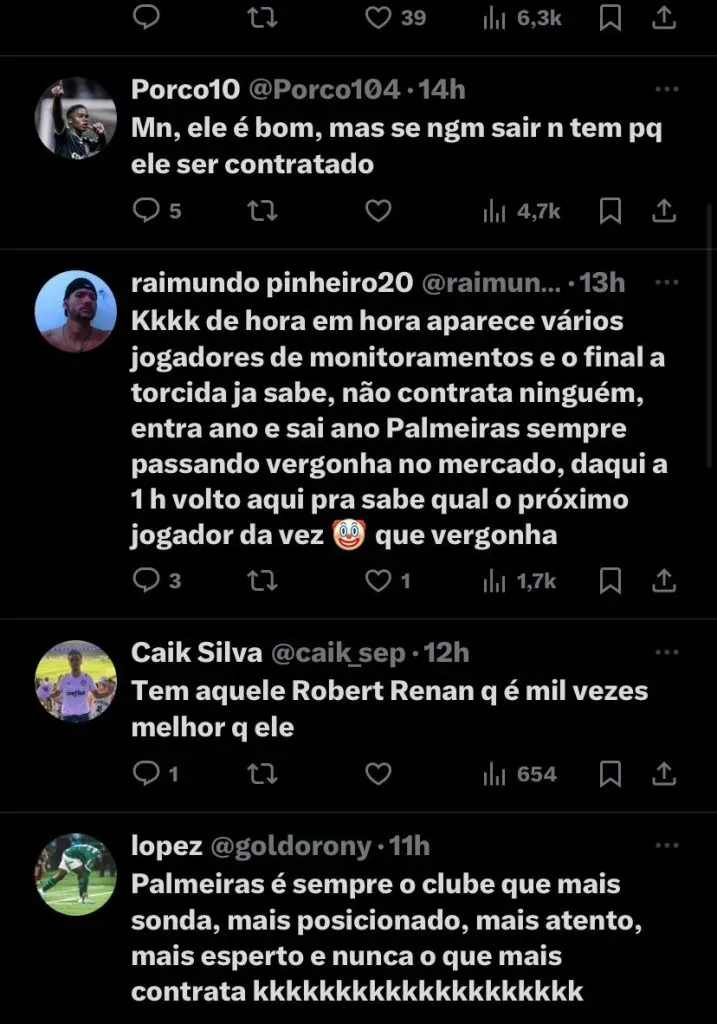
Task: Like Caik Silva's reply
Action: [x=377, y=774]
